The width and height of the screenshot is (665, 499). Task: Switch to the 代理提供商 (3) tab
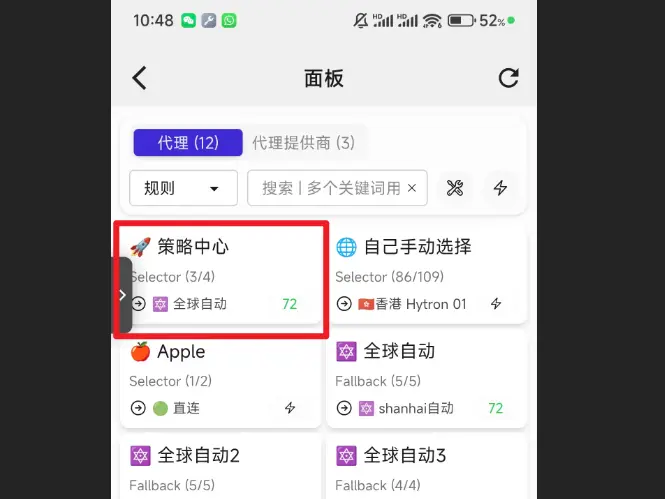click(303, 143)
